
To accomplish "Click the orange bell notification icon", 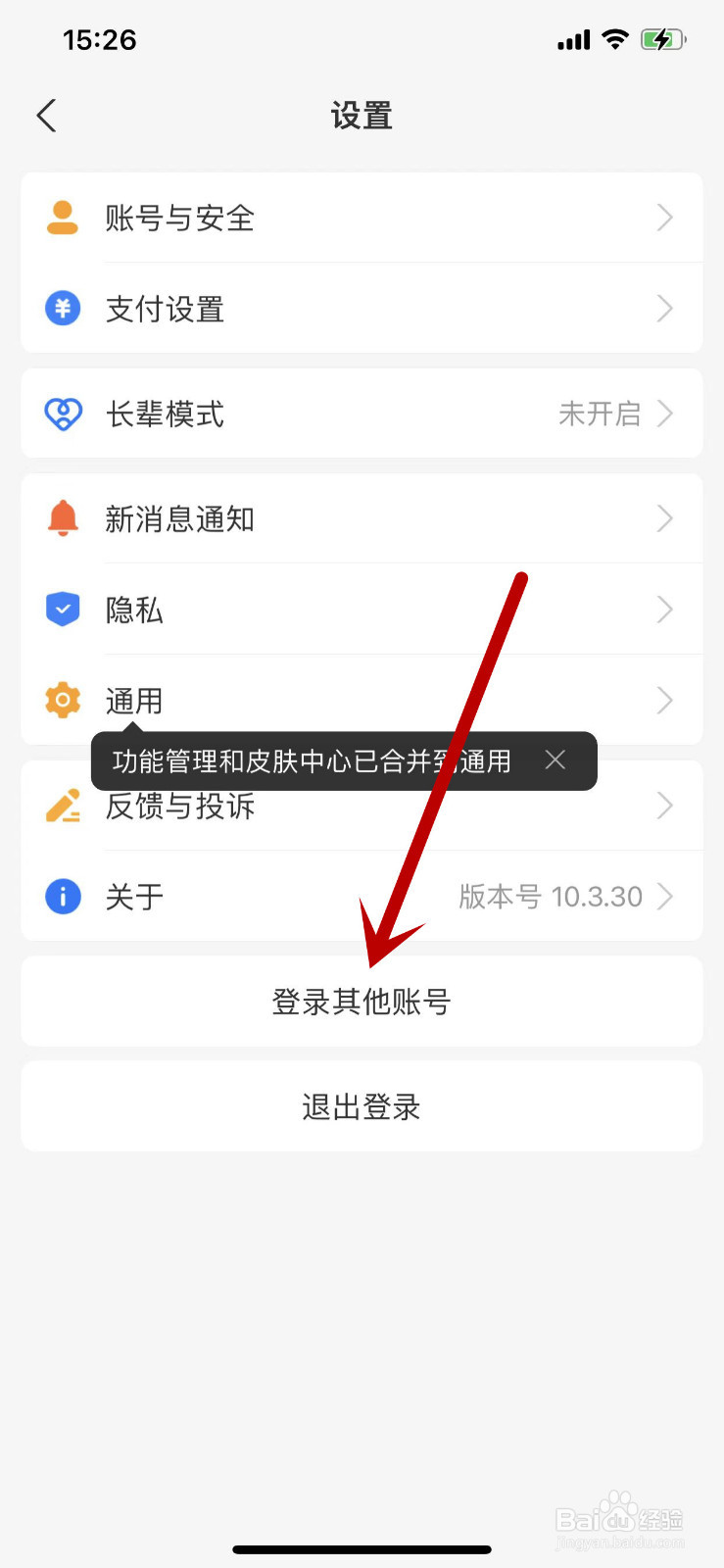I will (x=62, y=518).
